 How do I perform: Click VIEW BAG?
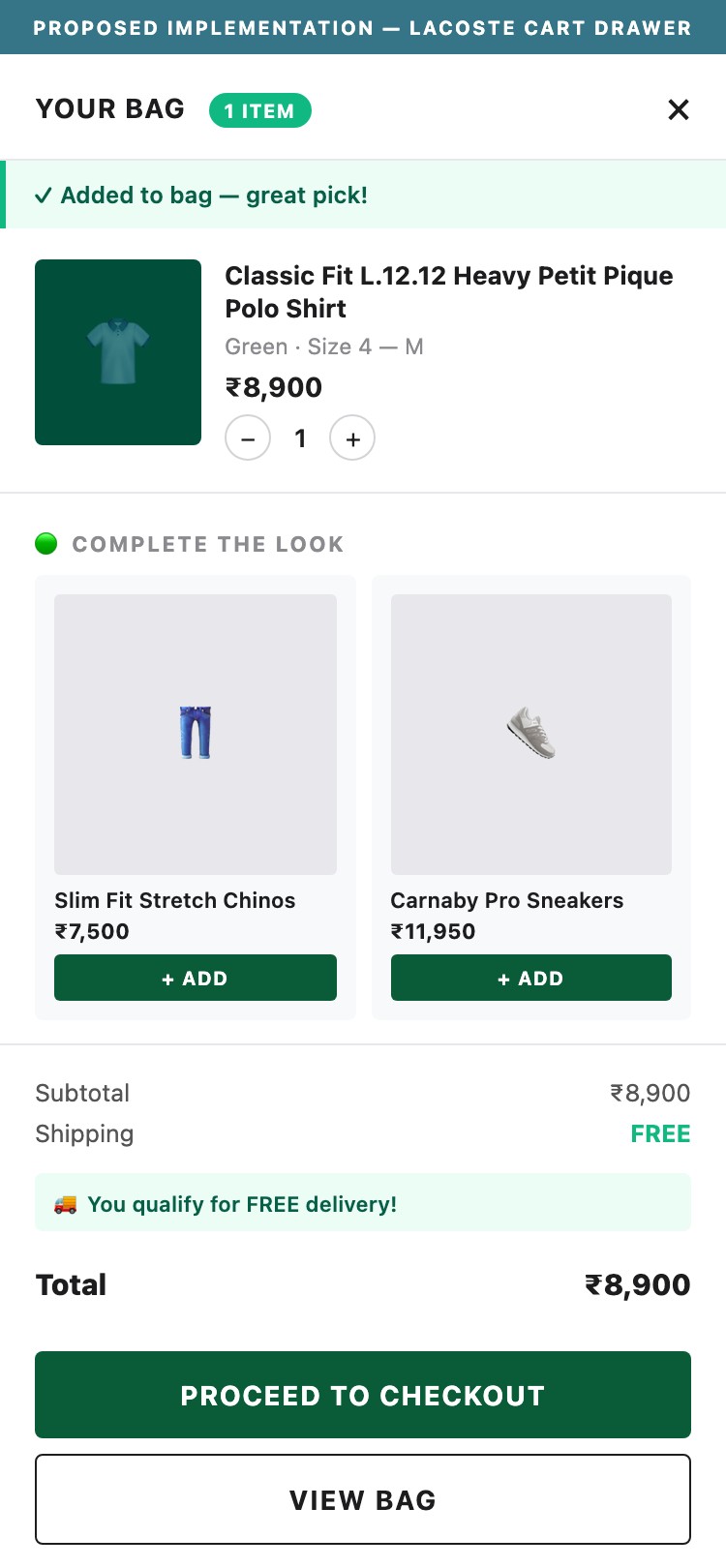(x=363, y=1499)
